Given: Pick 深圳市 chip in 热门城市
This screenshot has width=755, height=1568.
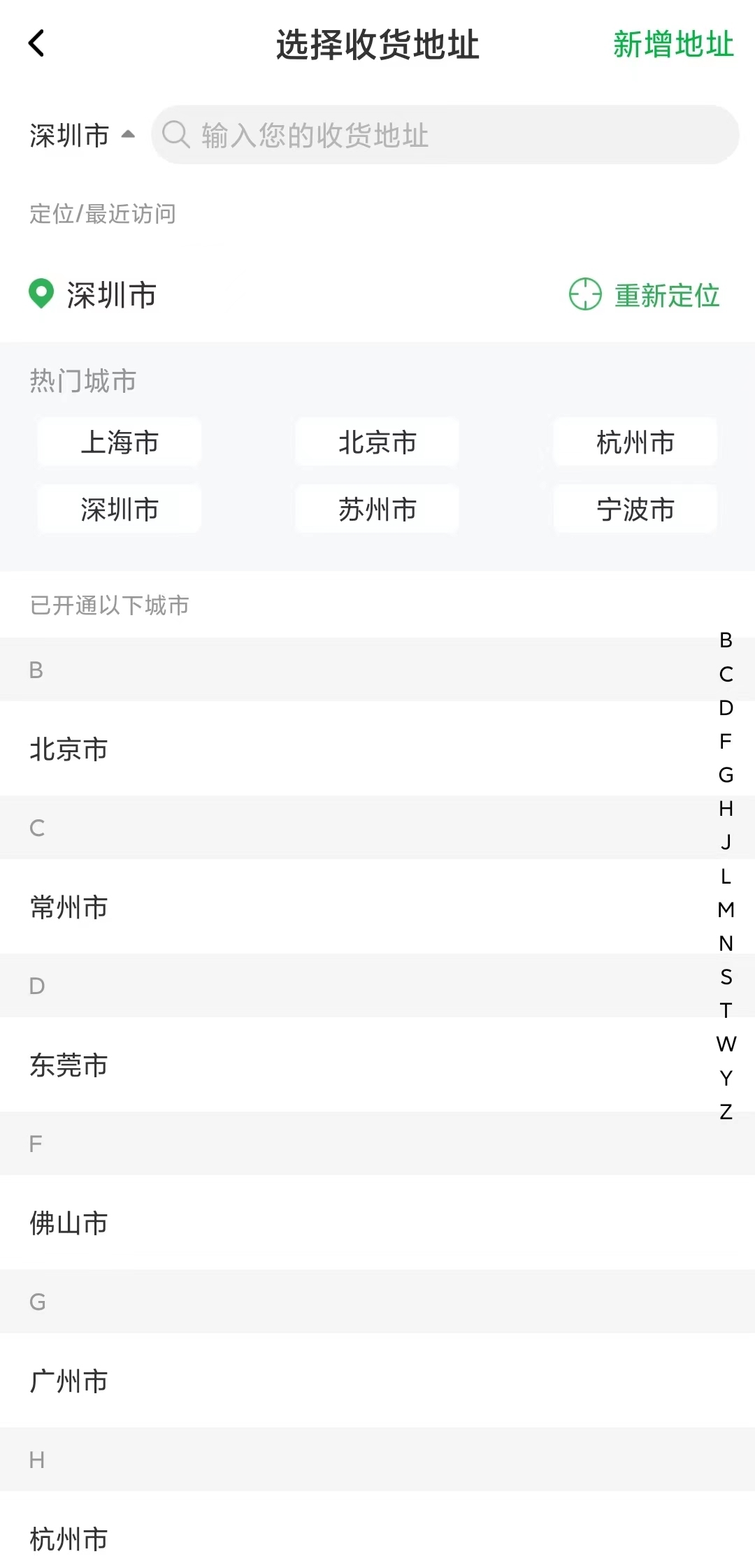Looking at the screenshot, I should 120,509.
